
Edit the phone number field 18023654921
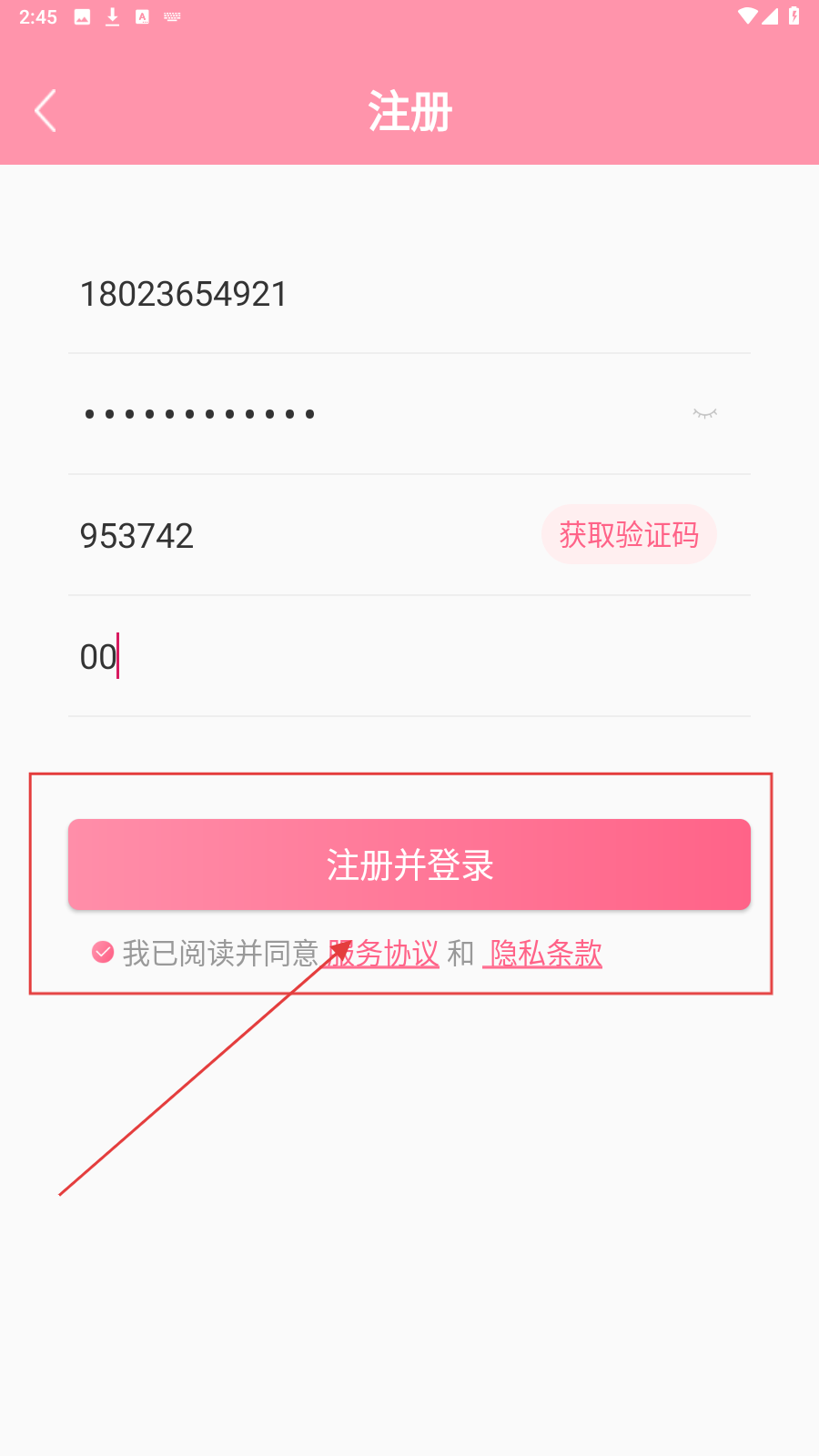click(x=364, y=294)
